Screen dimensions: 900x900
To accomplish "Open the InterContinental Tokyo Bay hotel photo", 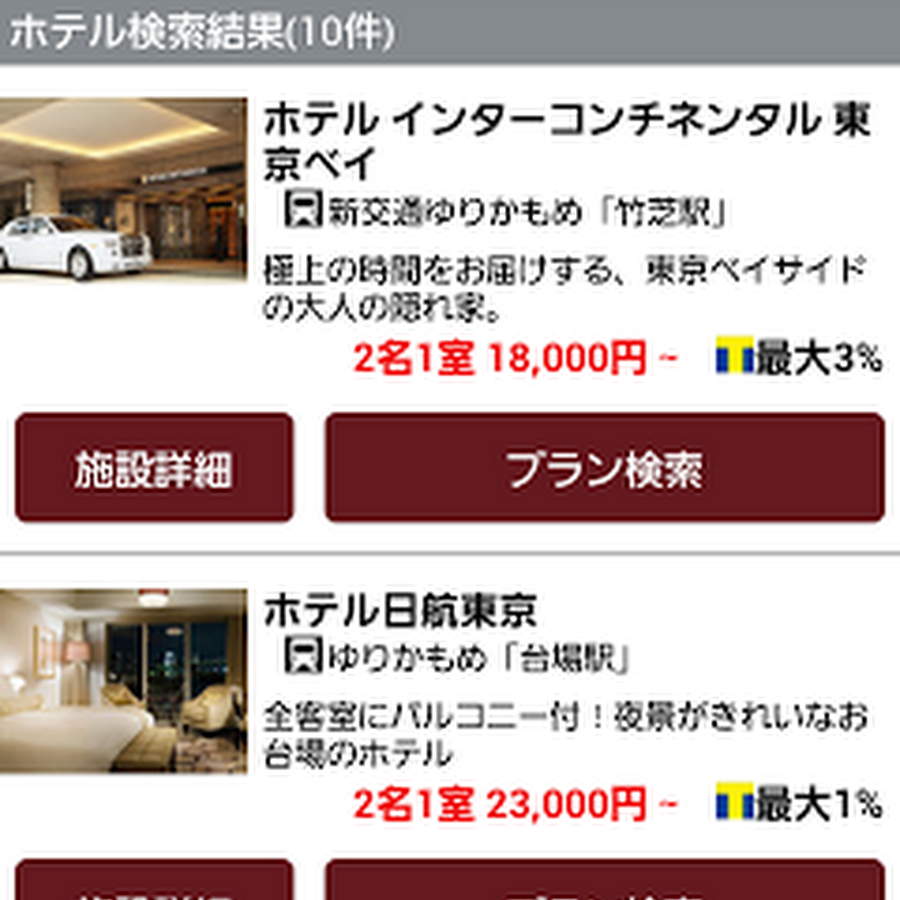I will coord(122,190).
